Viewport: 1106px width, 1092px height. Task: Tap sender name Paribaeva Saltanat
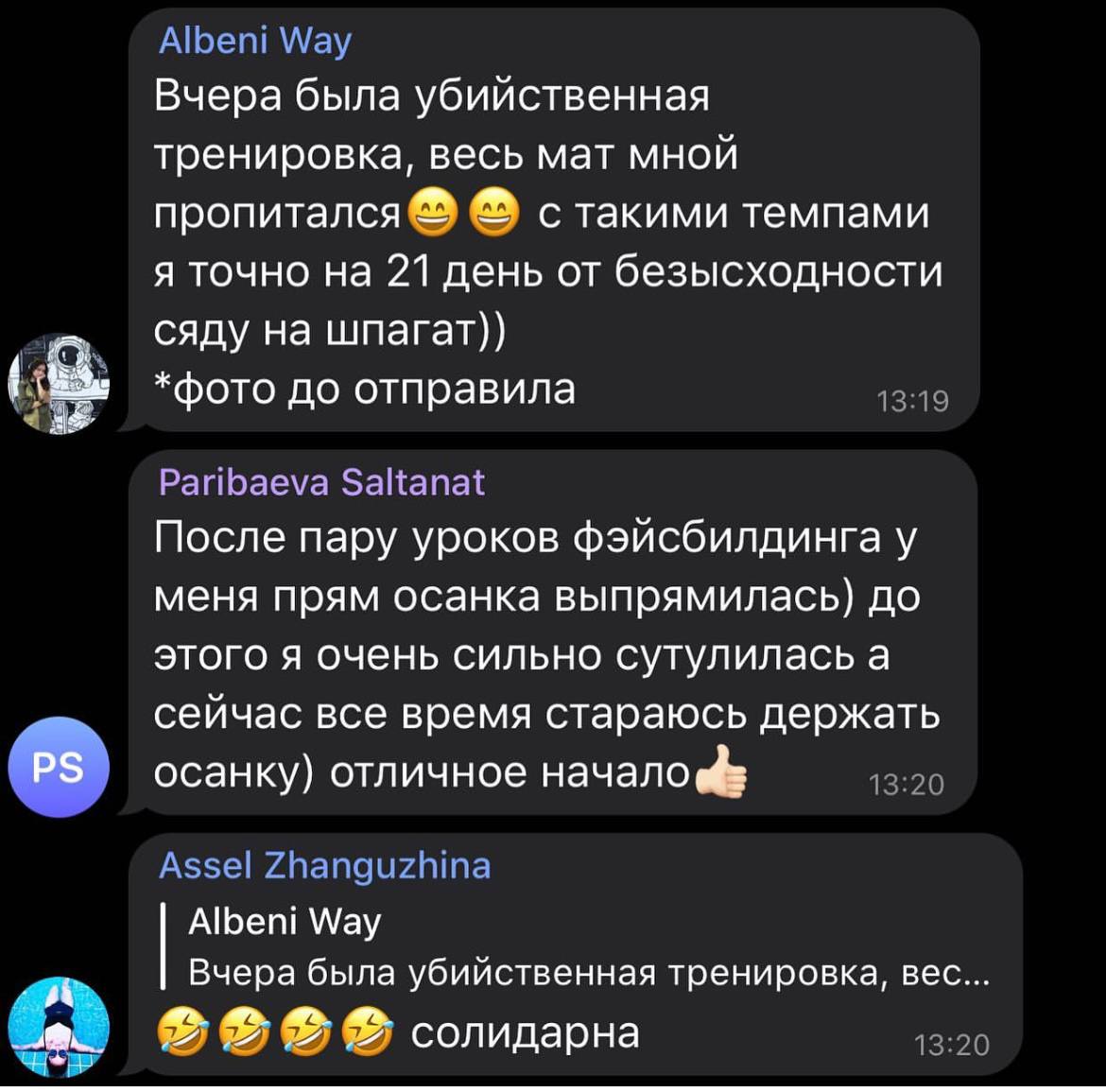(321, 482)
